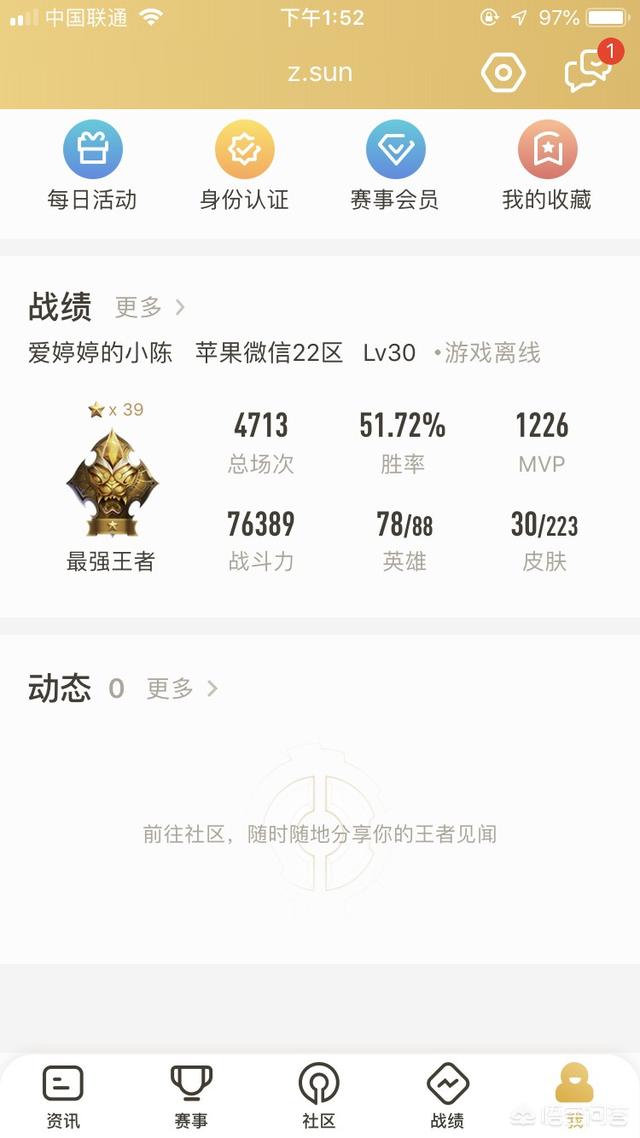Tap 更多 next to 战绩

(x=150, y=307)
